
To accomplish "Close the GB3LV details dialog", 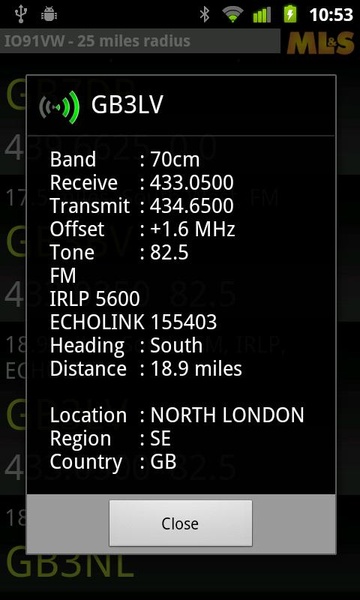I will [181, 523].
